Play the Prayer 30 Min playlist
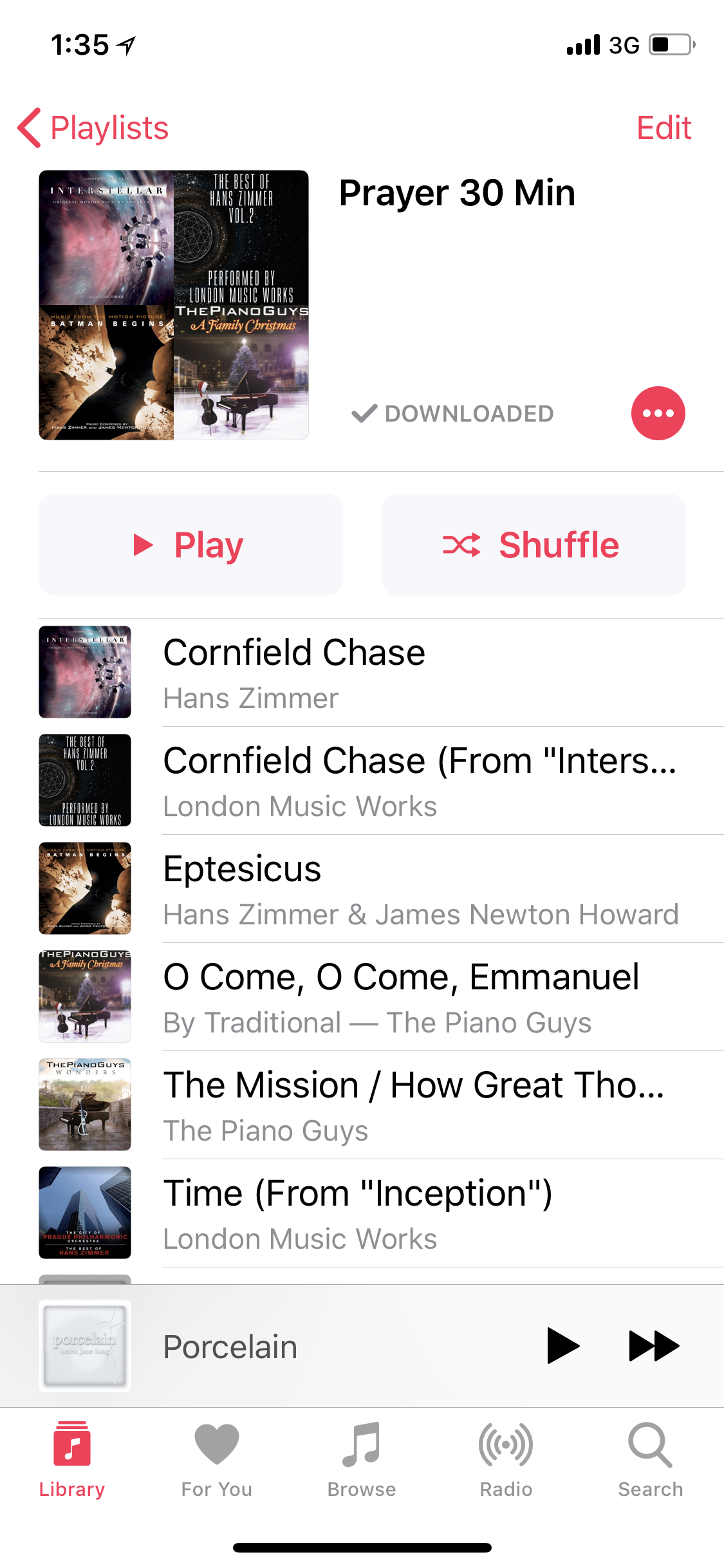This screenshot has height=1568, width=724. pyautogui.click(x=190, y=545)
